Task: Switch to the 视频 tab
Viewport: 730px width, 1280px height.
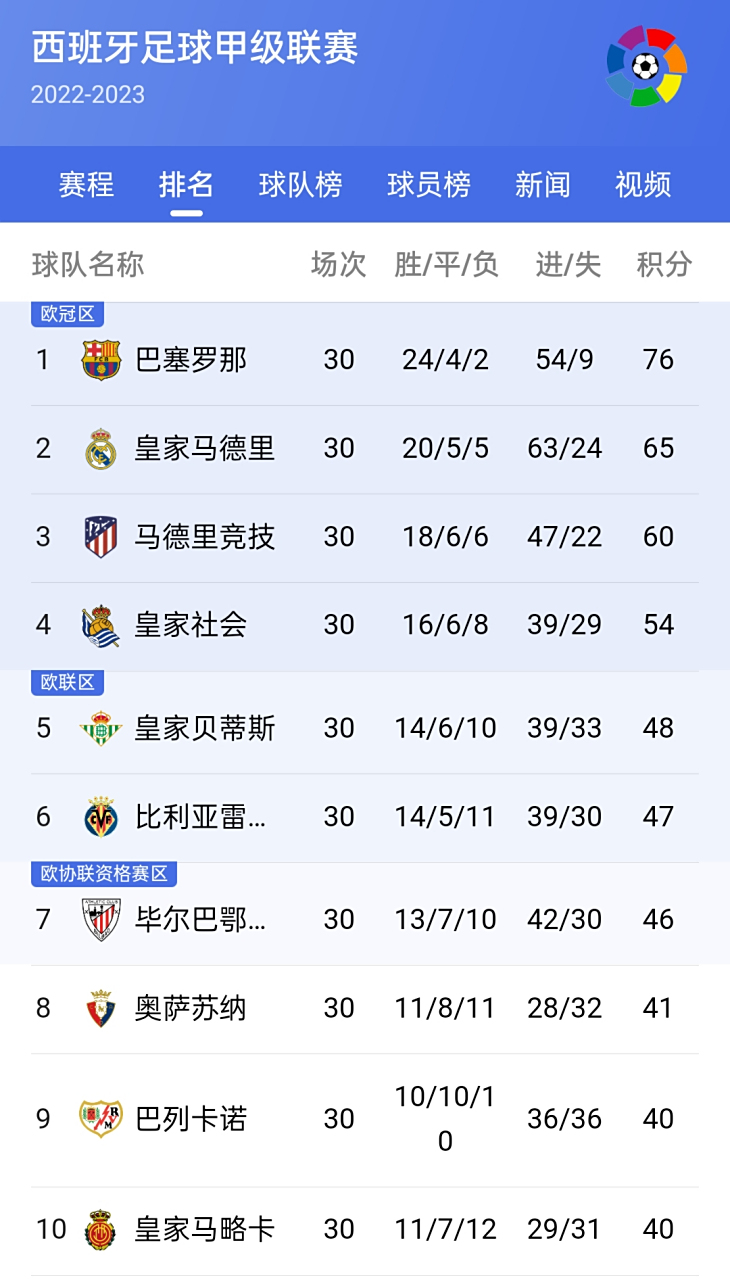Action: tap(641, 185)
